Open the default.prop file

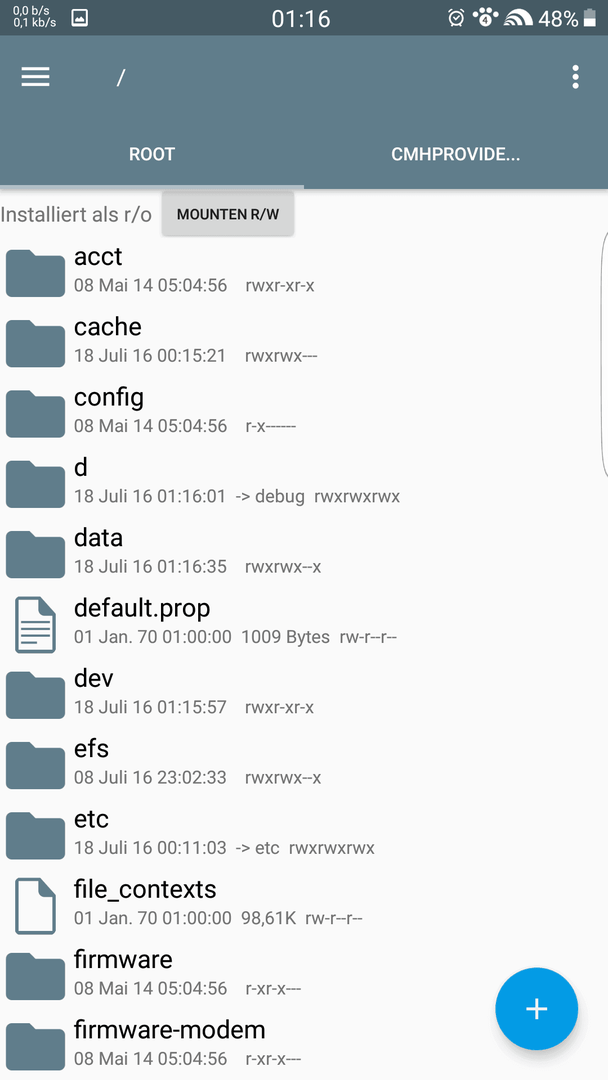tap(304, 621)
